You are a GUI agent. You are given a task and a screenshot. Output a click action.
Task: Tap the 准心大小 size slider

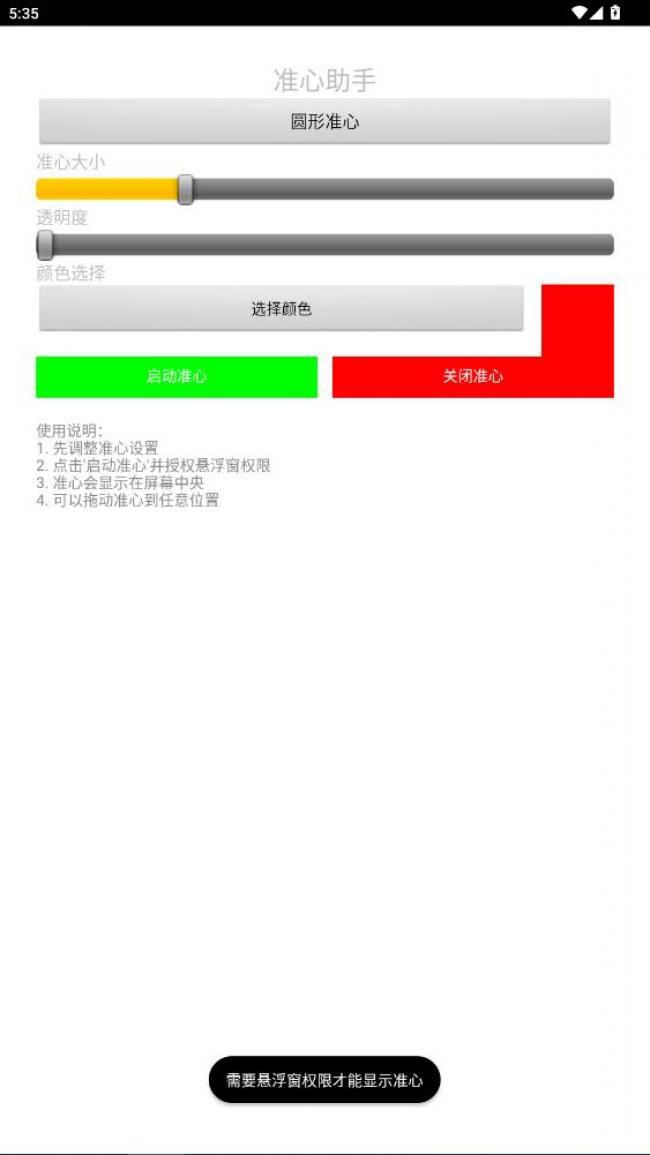click(x=324, y=189)
